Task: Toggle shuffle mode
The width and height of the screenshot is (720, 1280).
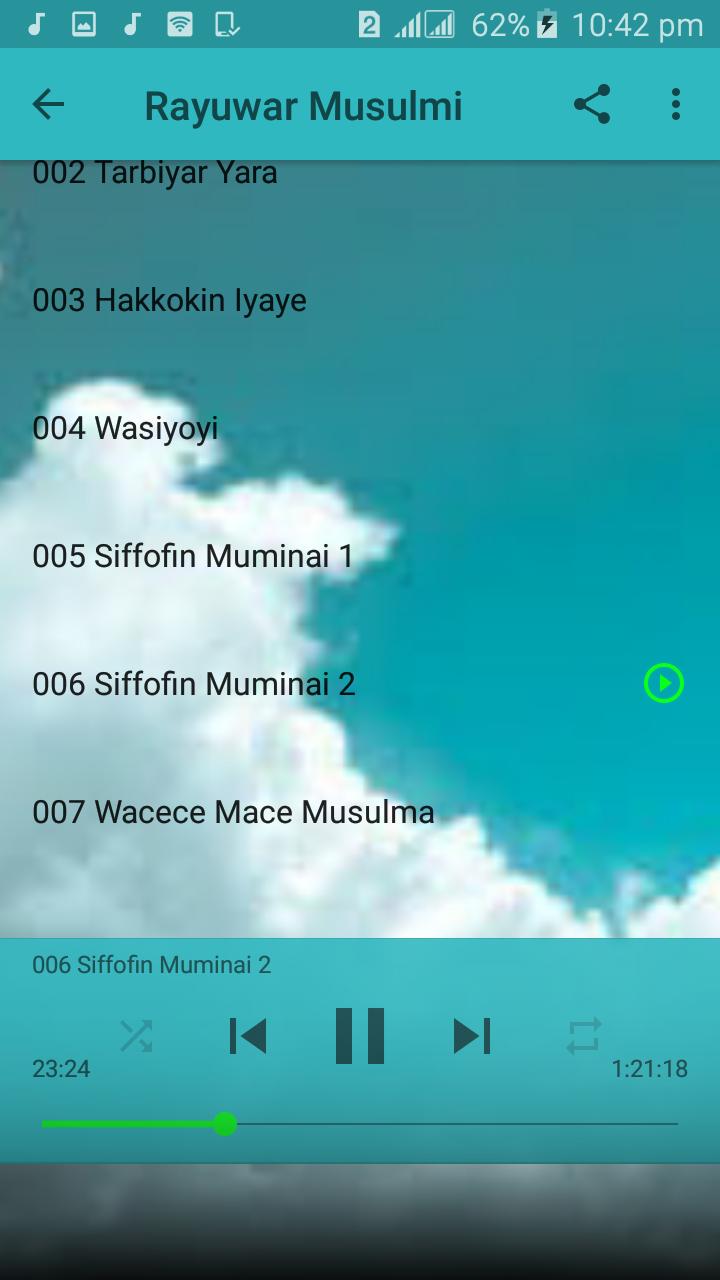Action: click(136, 1036)
